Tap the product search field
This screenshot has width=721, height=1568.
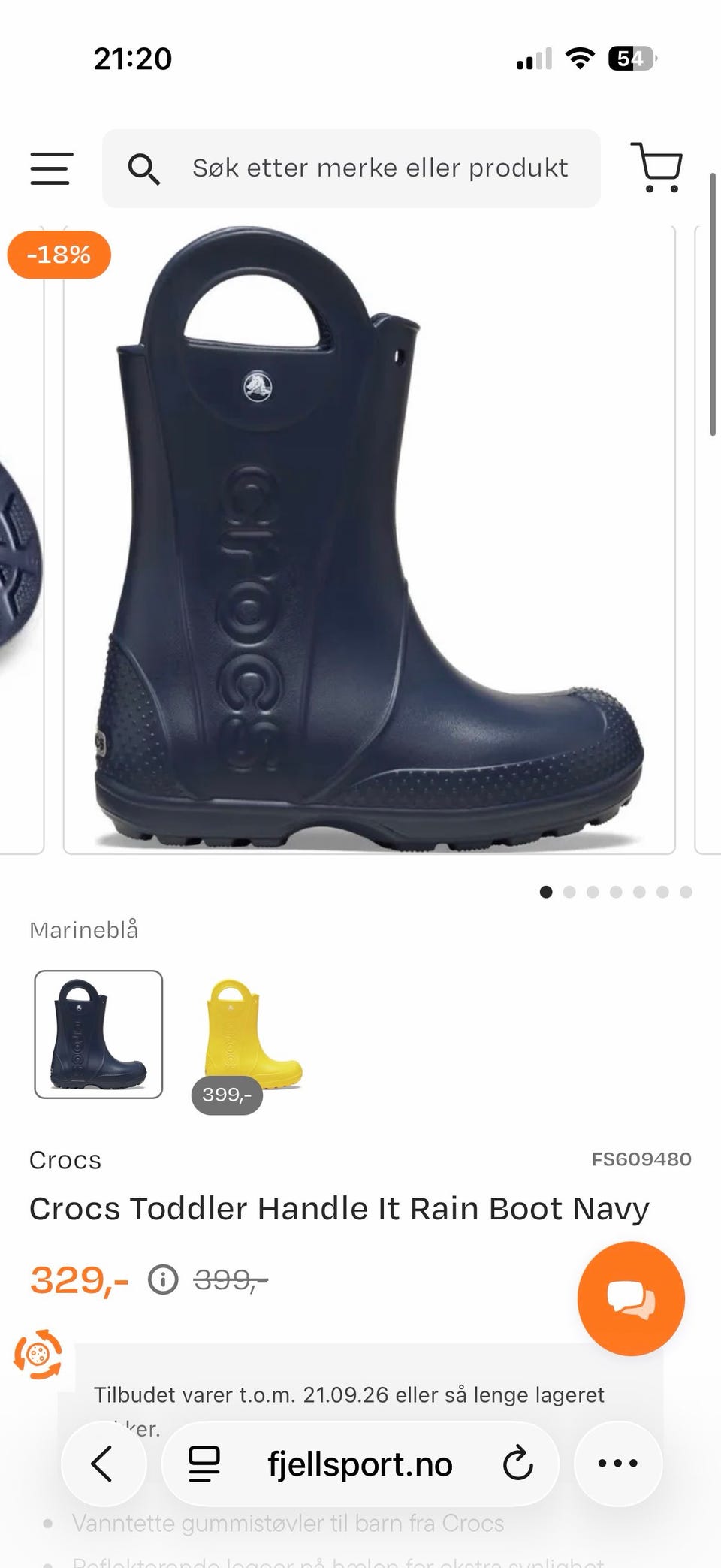pos(351,168)
